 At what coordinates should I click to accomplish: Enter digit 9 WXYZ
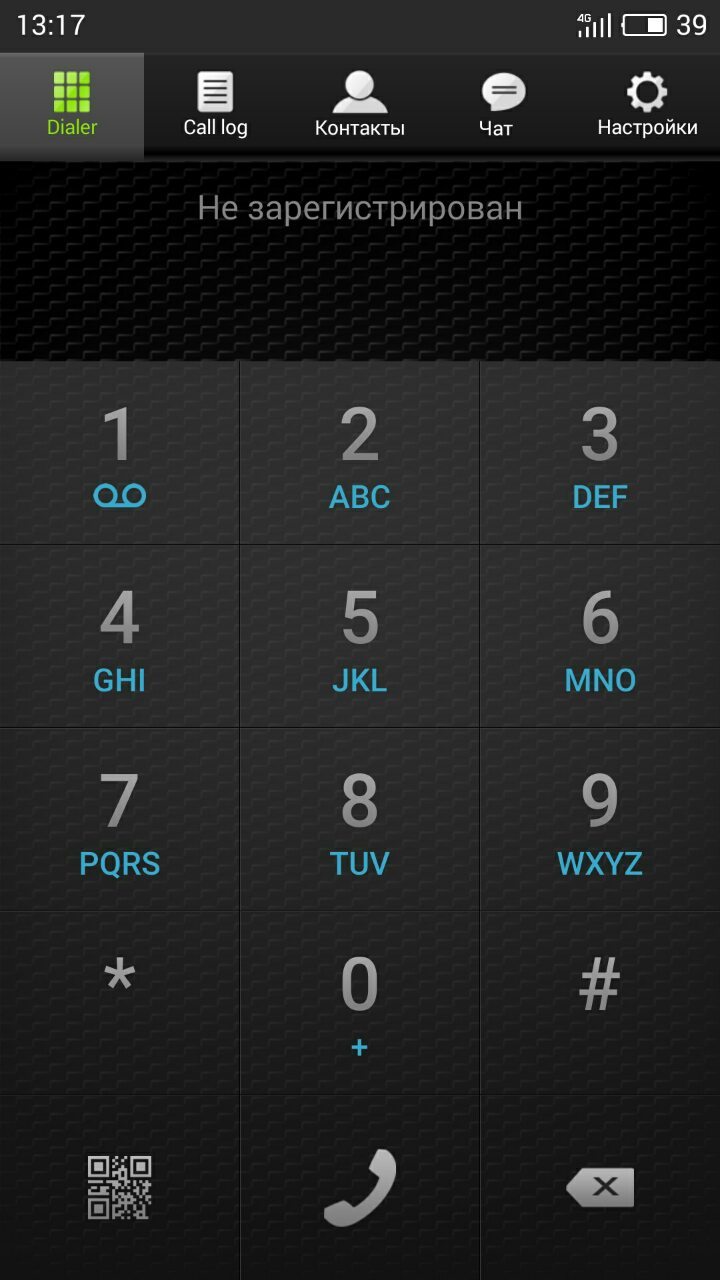point(600,819)
